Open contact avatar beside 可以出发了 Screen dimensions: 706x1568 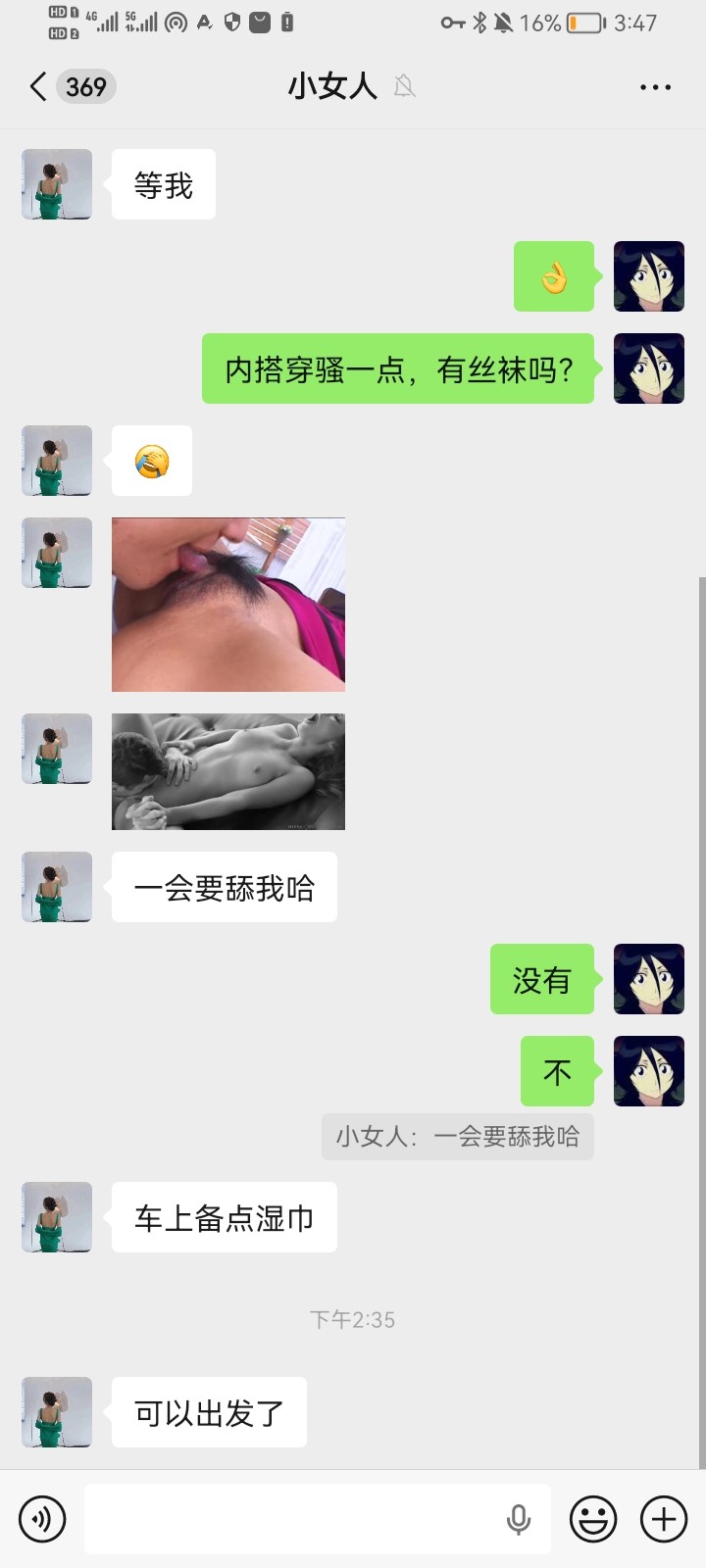click(x=57, y=1412)
